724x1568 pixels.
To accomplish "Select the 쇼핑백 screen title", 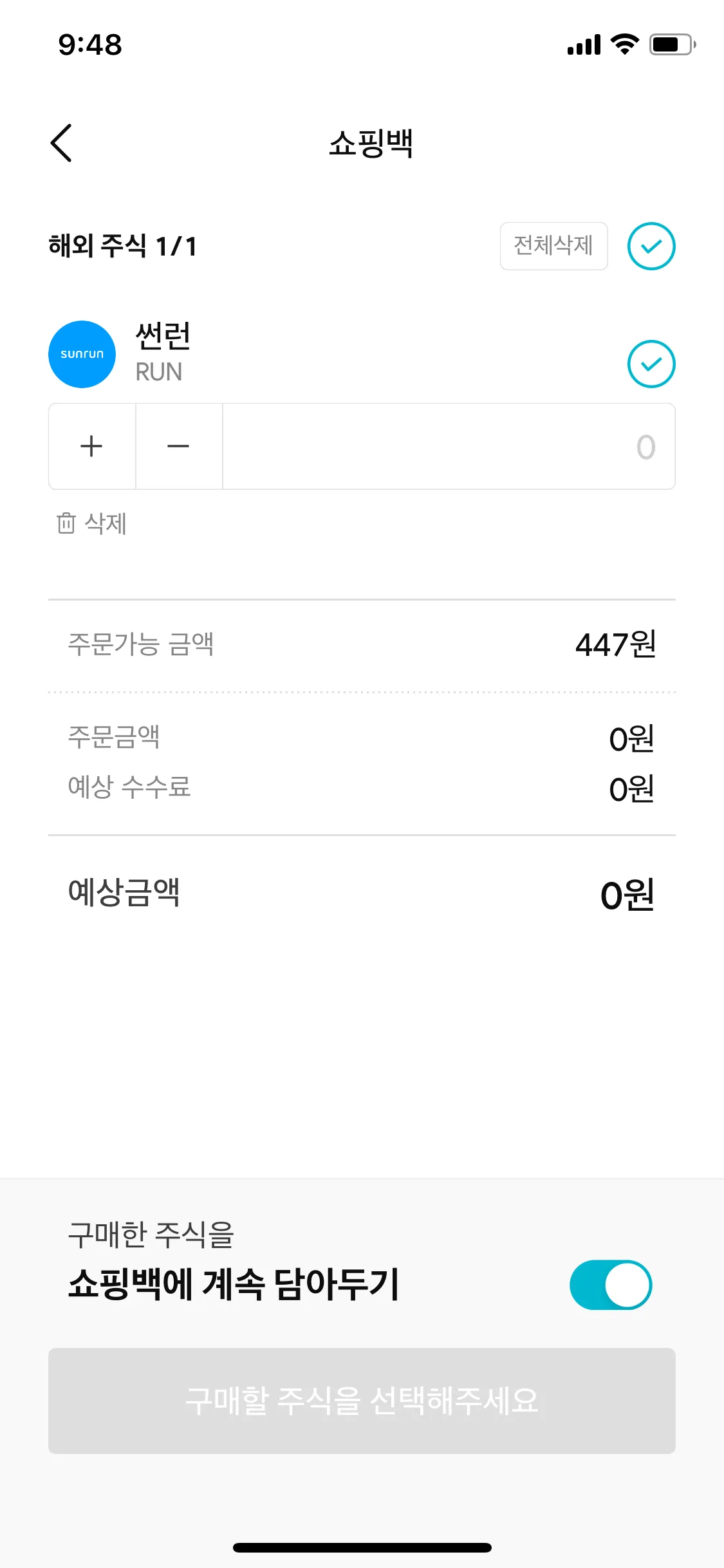I will click(x=369, y=143).
